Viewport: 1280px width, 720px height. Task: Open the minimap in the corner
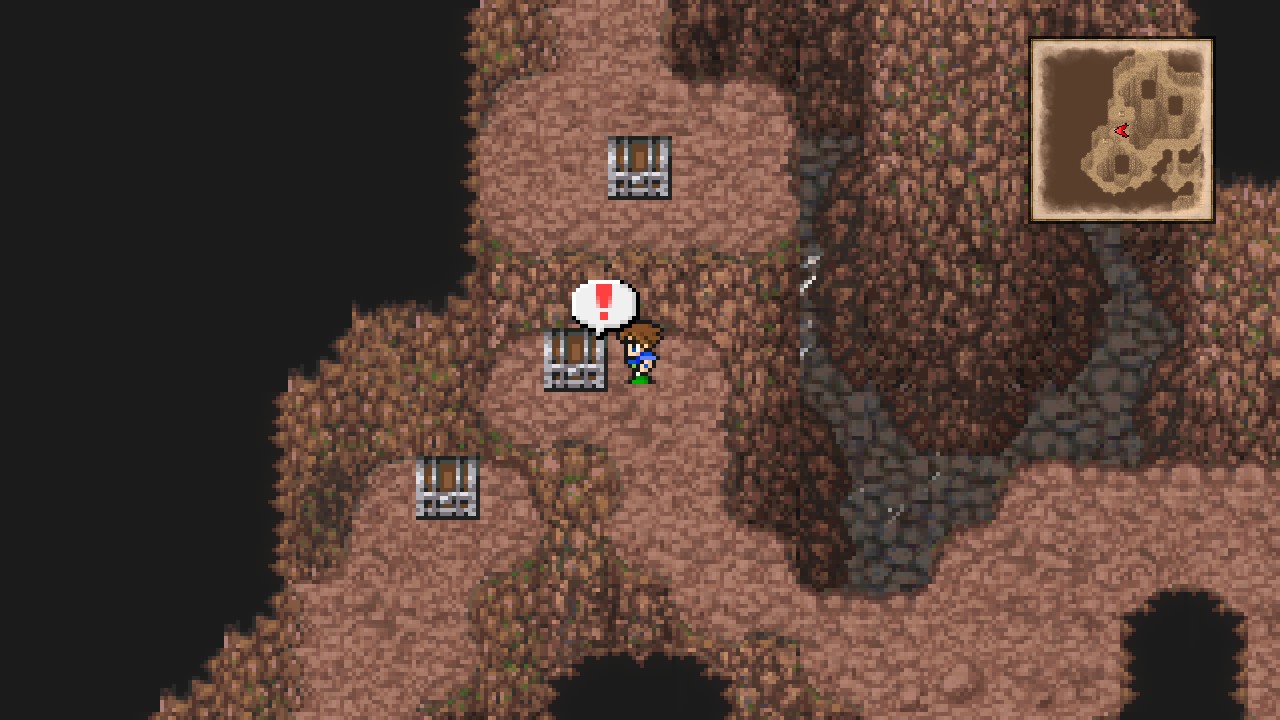pyautogui.click(x=1121, y=130)
